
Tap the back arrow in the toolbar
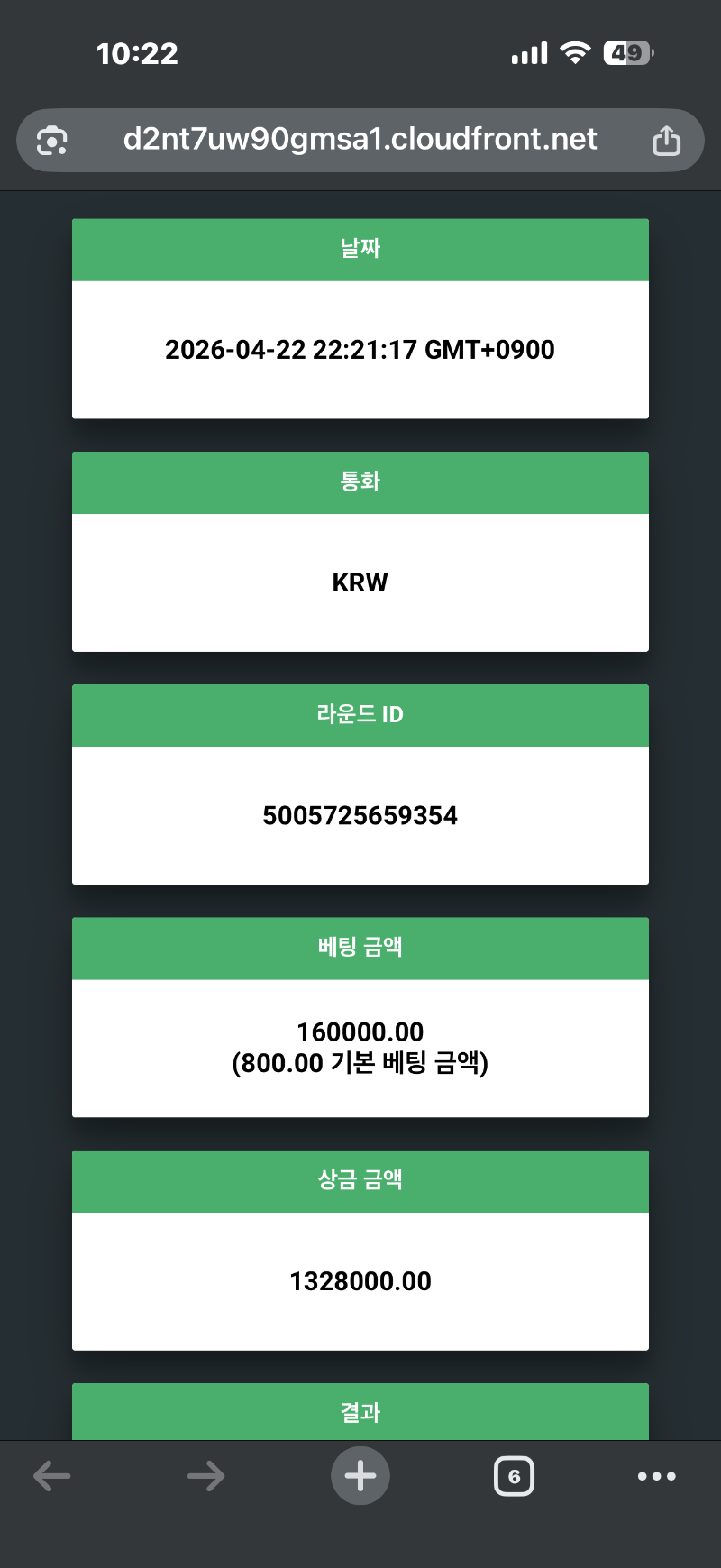(51, 1475)
